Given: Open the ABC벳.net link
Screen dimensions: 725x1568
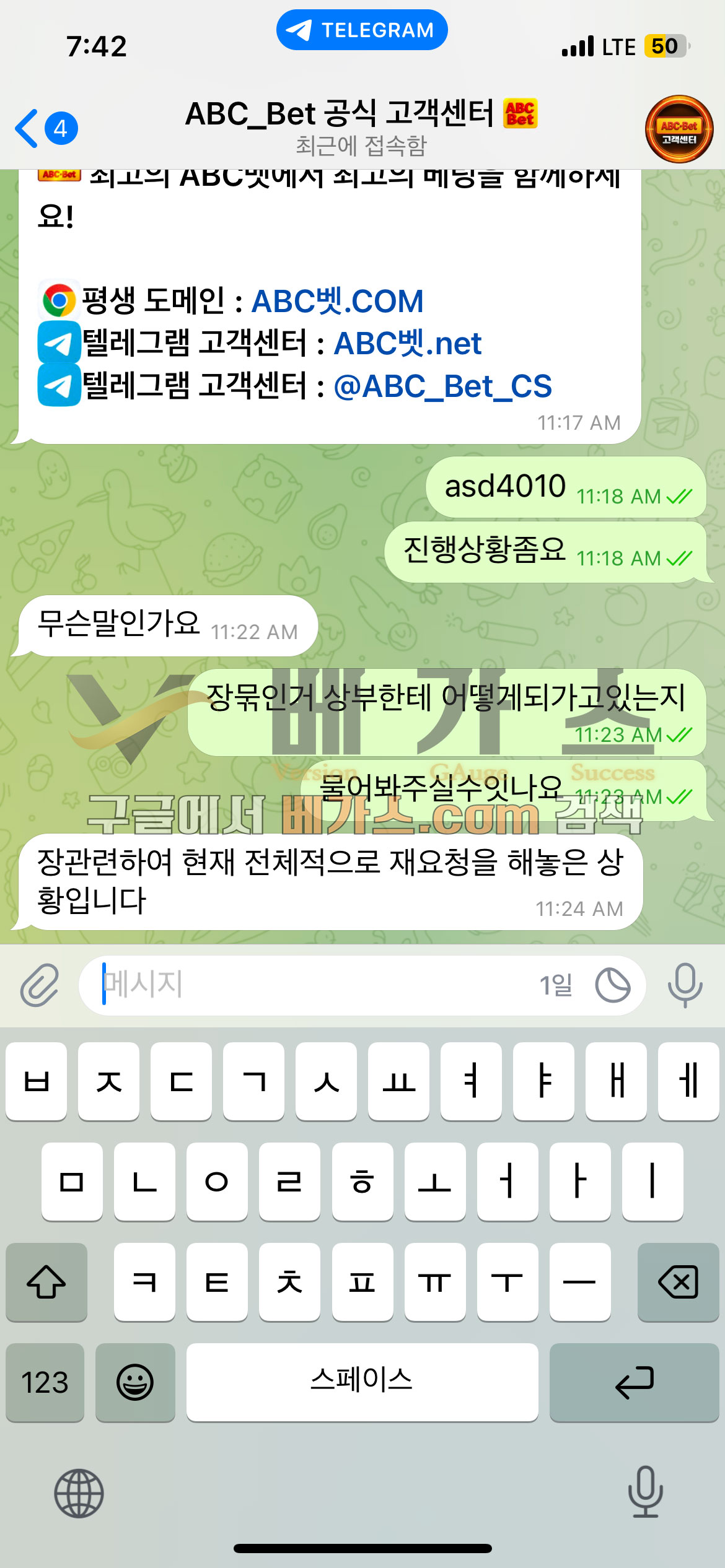Looking at the screenshot, I should pyautogui.click(x=407, y=344).
